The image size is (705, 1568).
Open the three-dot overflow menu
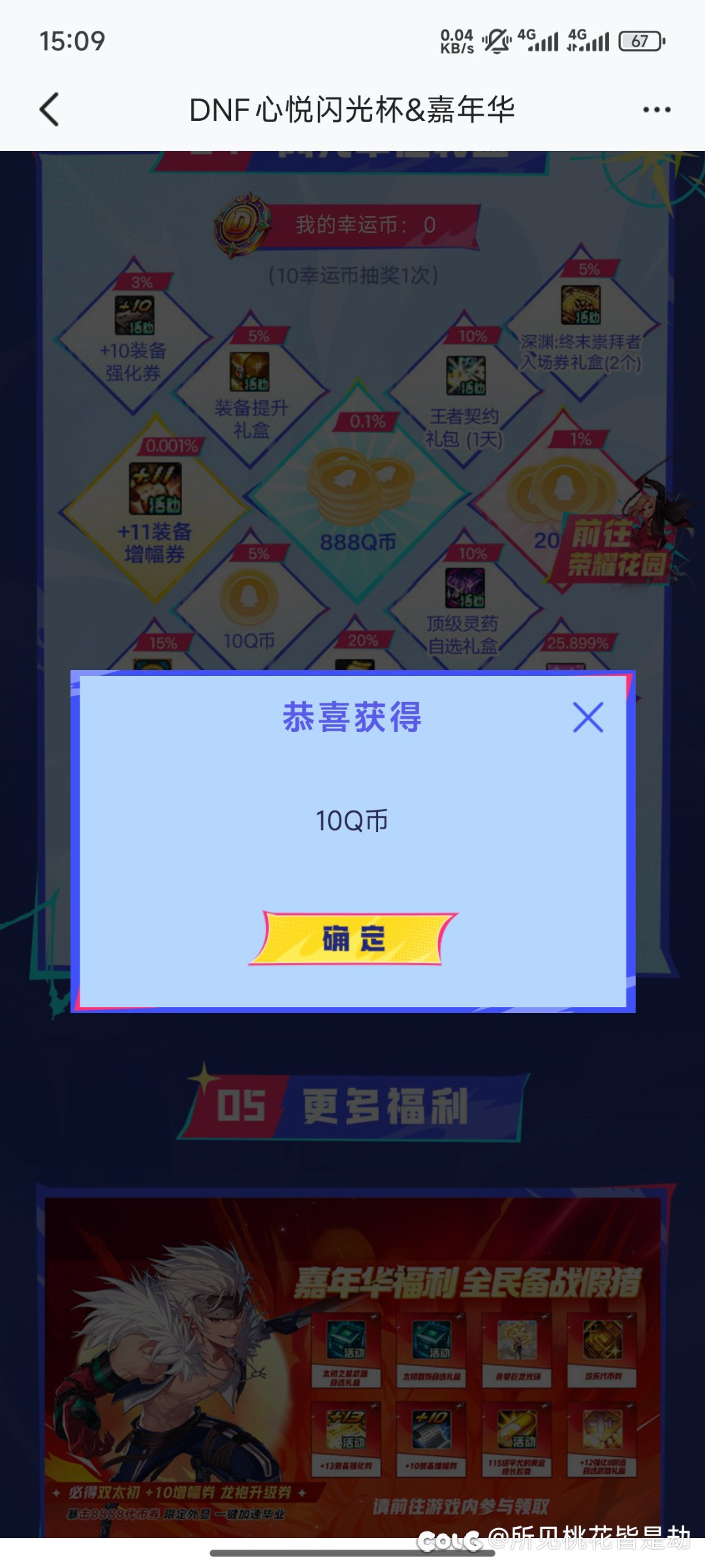656,110
